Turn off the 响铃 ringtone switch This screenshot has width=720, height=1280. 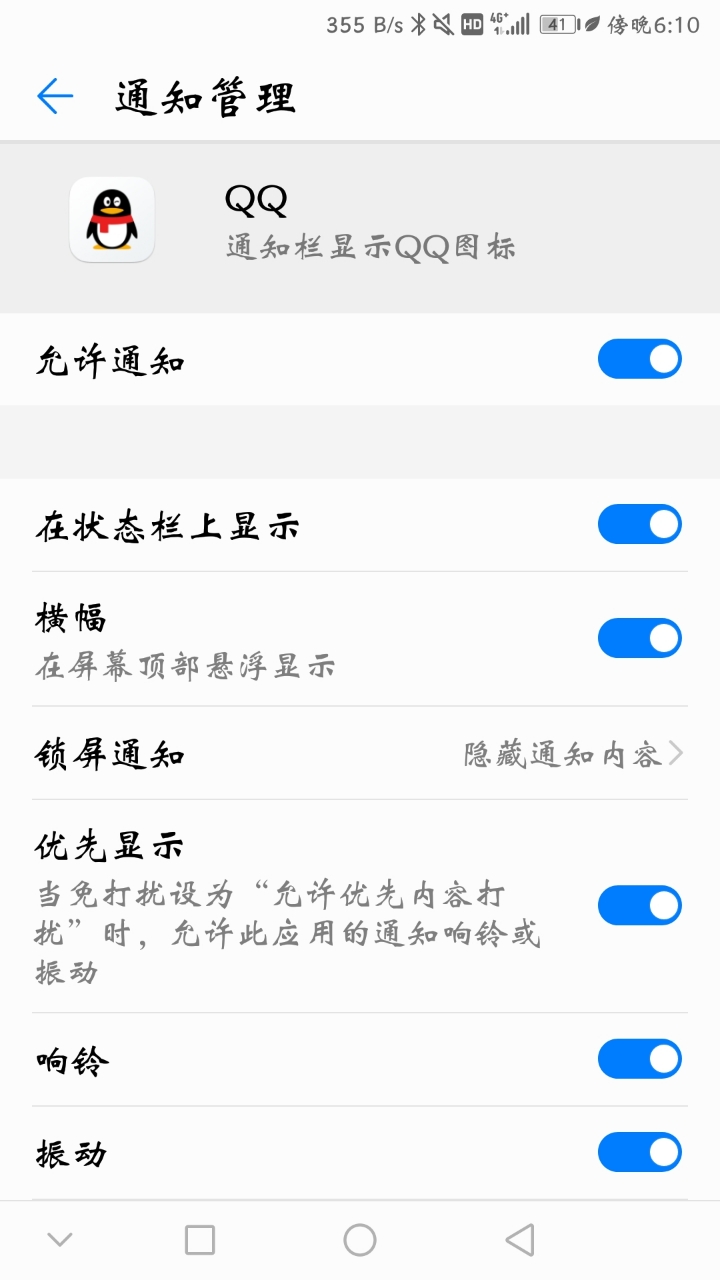click(x=640, y=1058)
